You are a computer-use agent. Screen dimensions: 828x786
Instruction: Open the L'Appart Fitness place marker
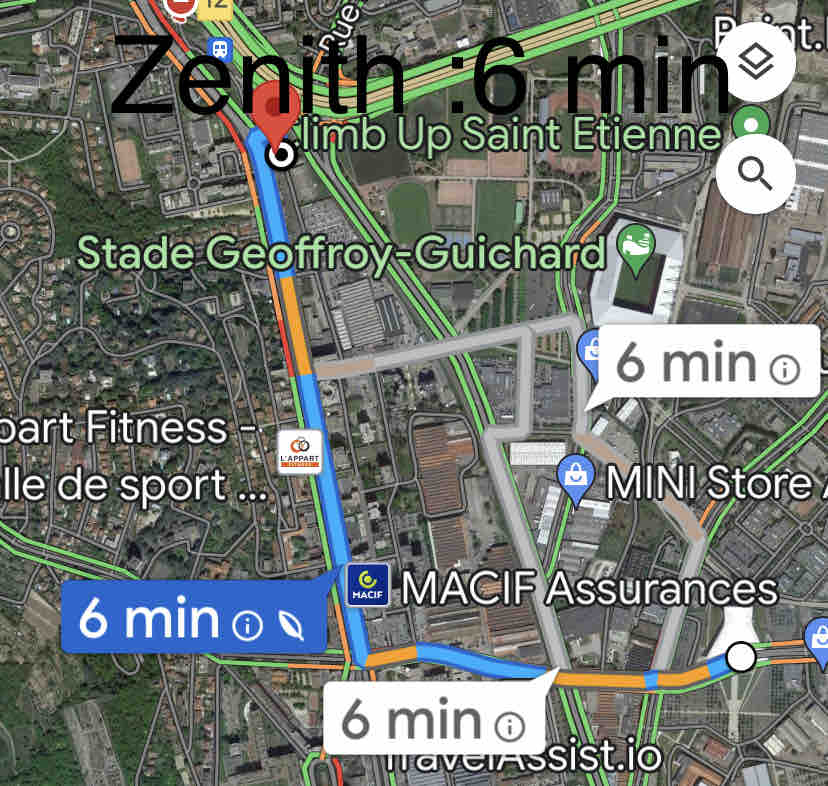[300, 452]
